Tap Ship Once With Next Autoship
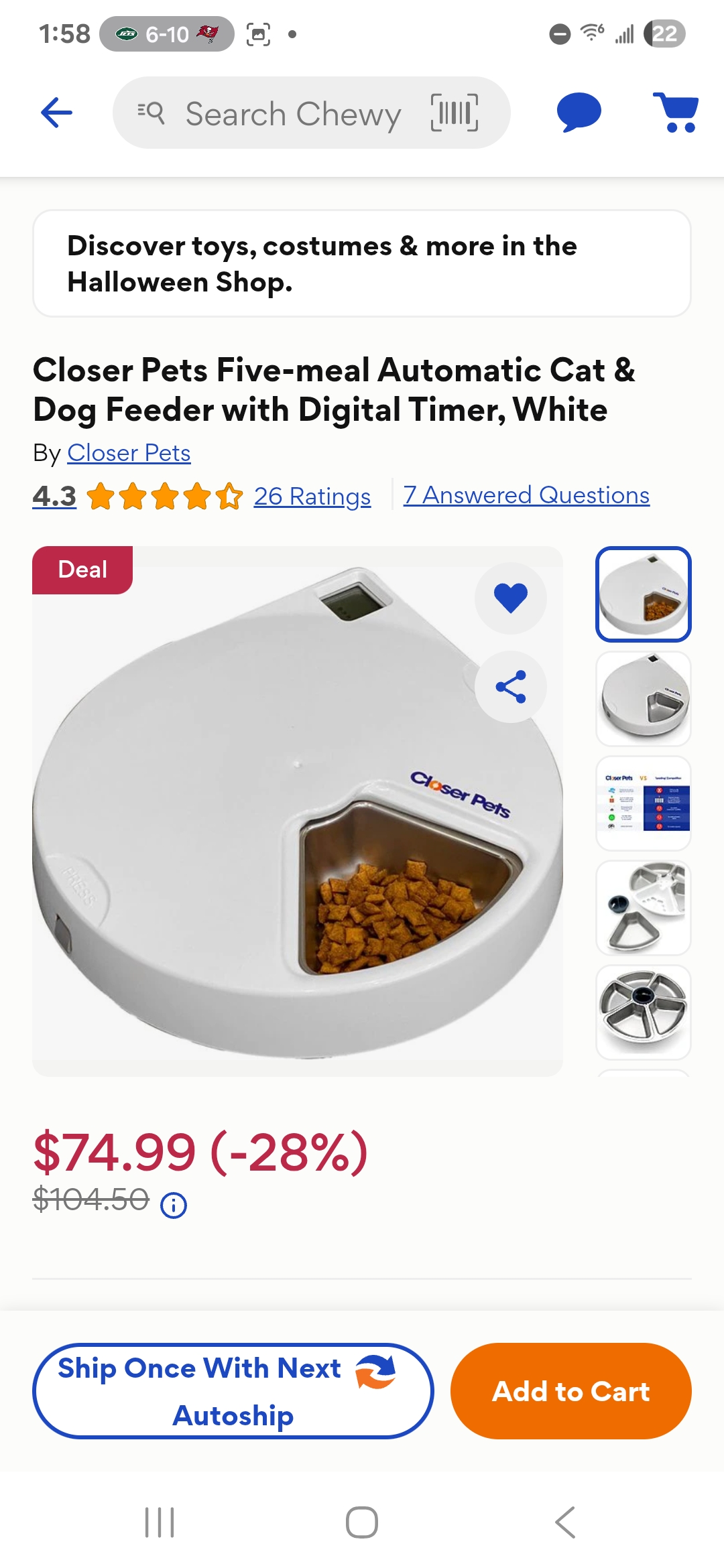 pos(233,1391)
